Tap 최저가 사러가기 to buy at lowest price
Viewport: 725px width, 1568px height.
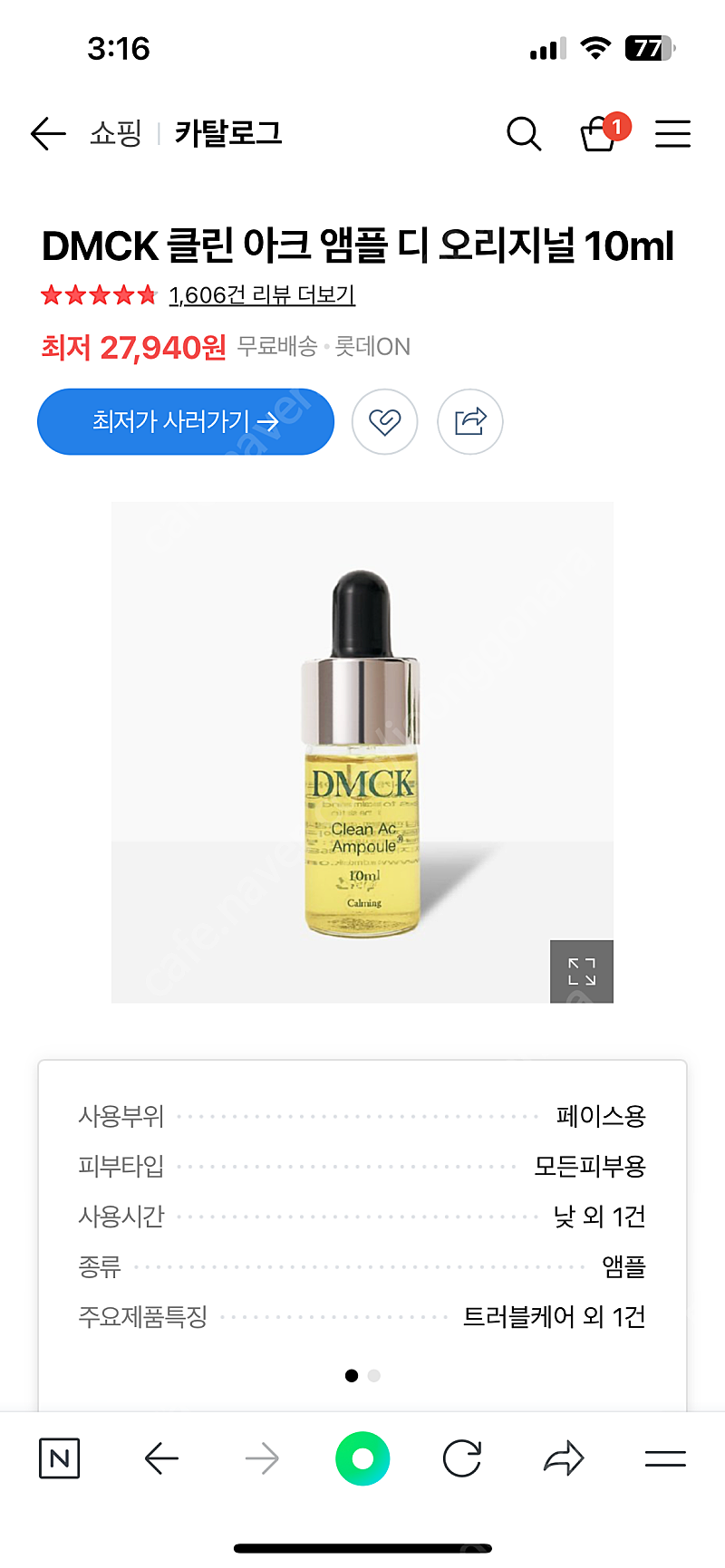[x=185, y=421]
